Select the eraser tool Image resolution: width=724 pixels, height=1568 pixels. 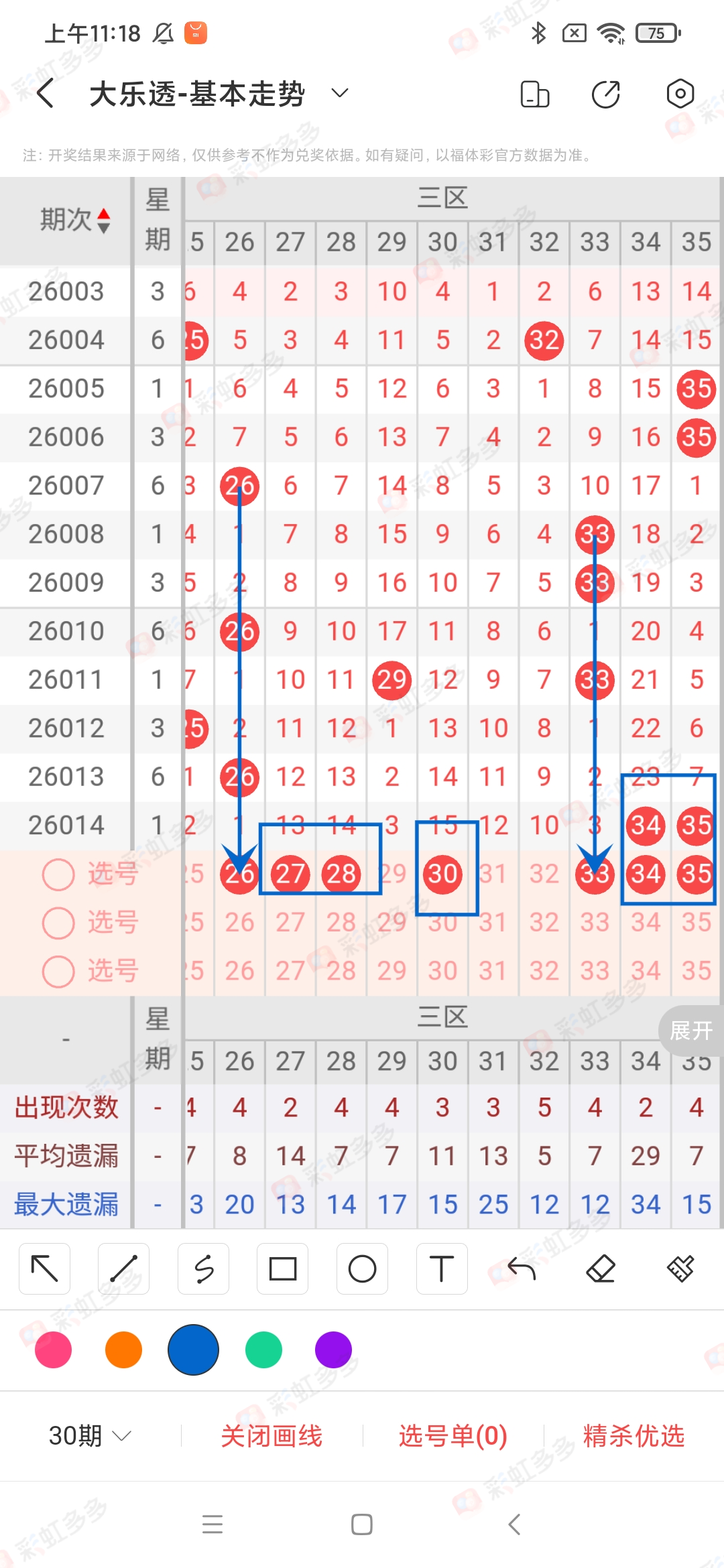[602, 1268]
